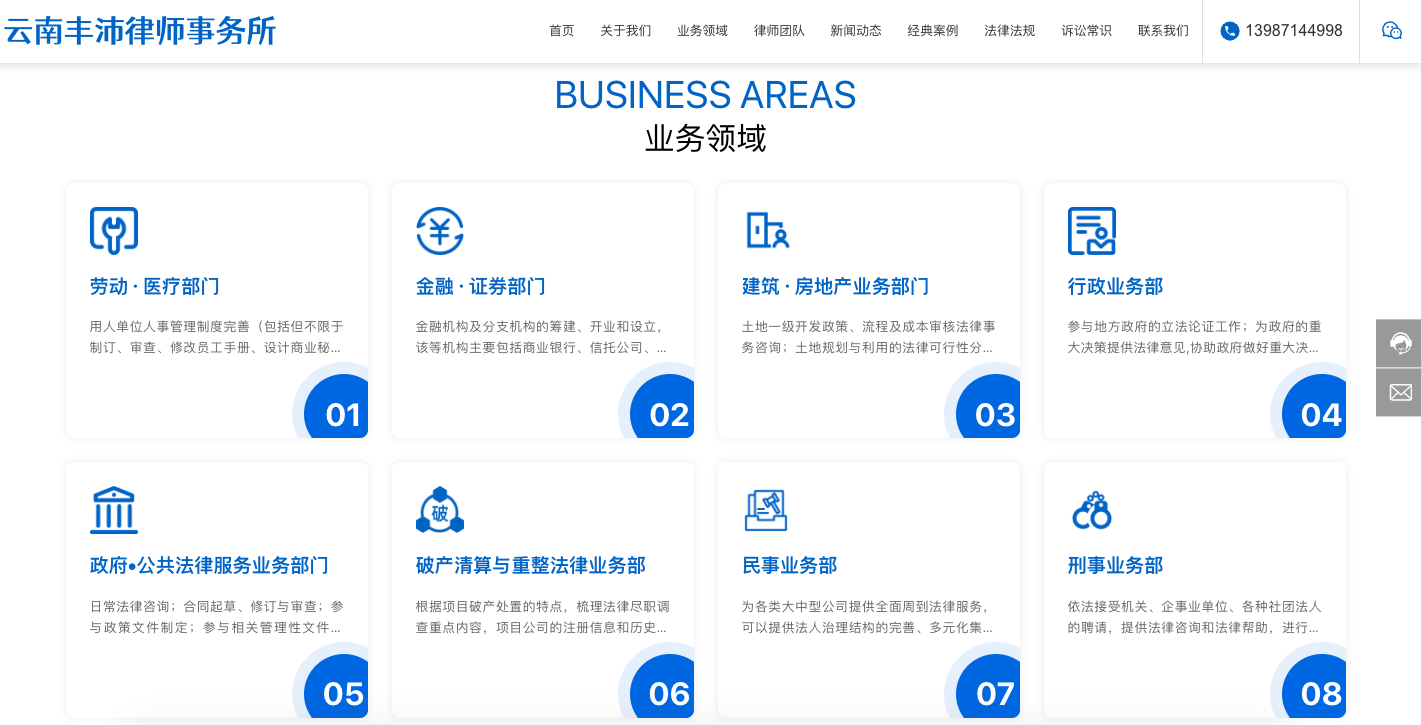Open 经典案例 nav link
This screenshot has height=725, width=1421.
tap(932, 31)
